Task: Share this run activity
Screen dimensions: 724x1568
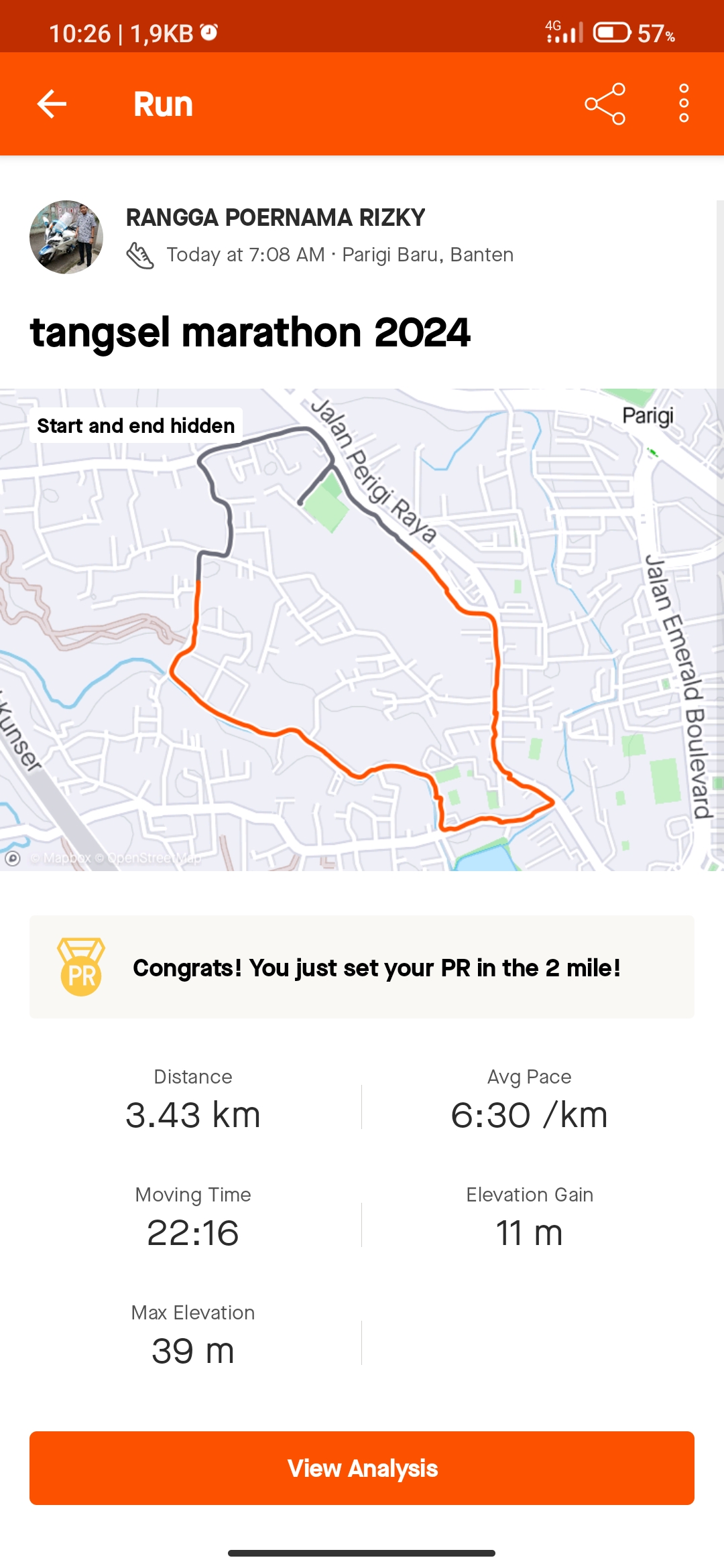Action: point(605,104)
